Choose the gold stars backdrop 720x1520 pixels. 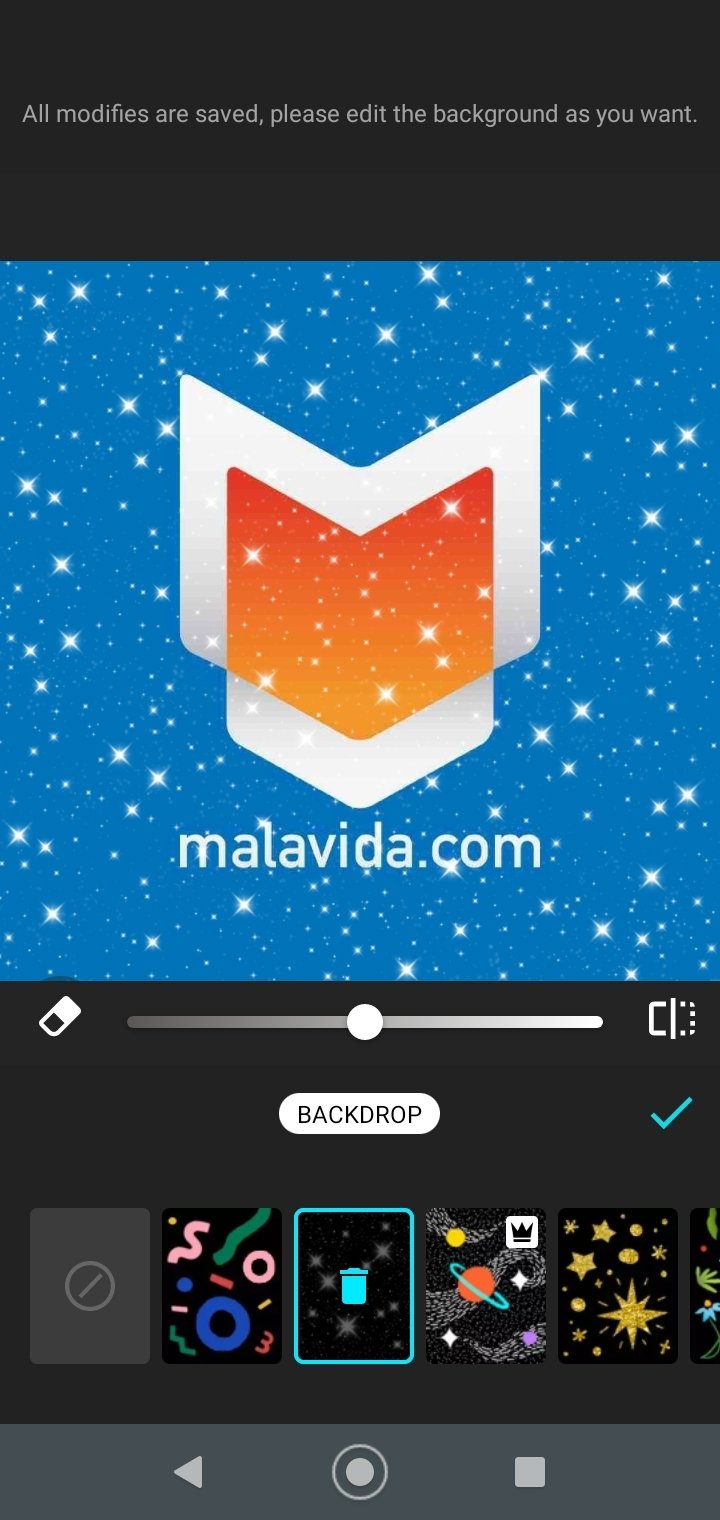click(618, 1286)
